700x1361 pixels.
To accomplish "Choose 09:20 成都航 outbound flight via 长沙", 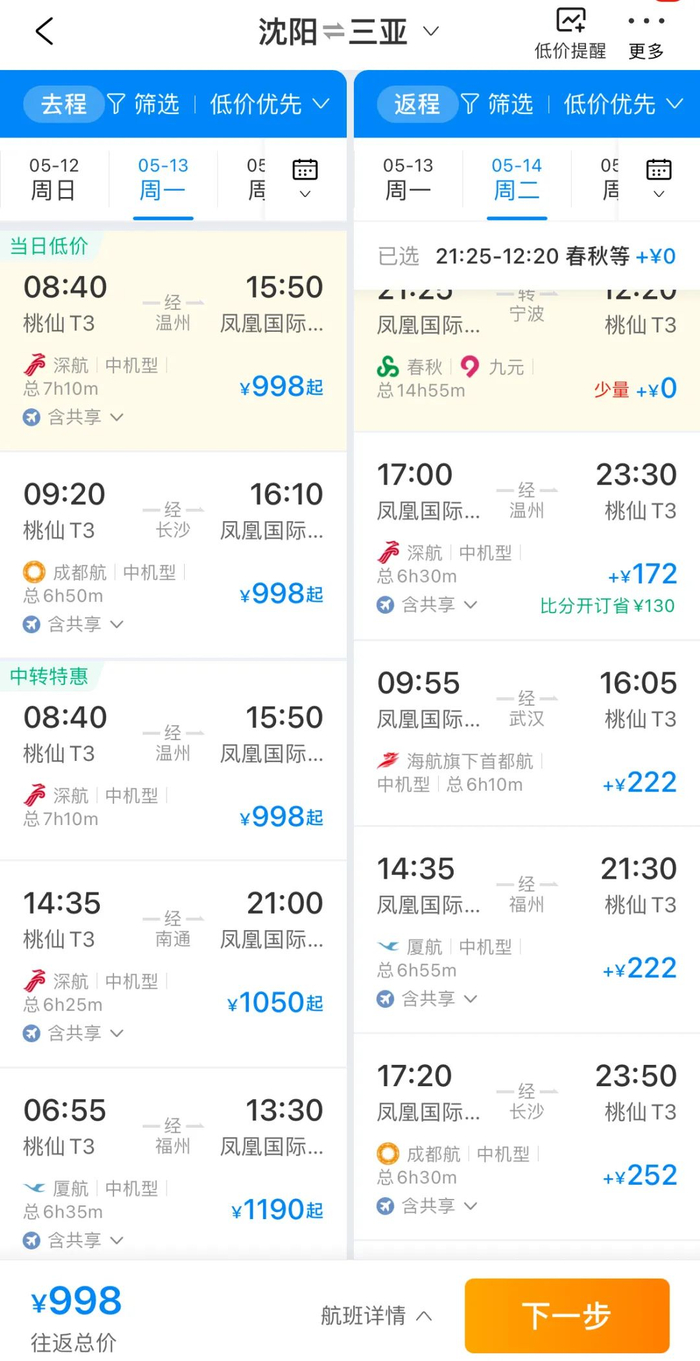I will click(173, 555).
